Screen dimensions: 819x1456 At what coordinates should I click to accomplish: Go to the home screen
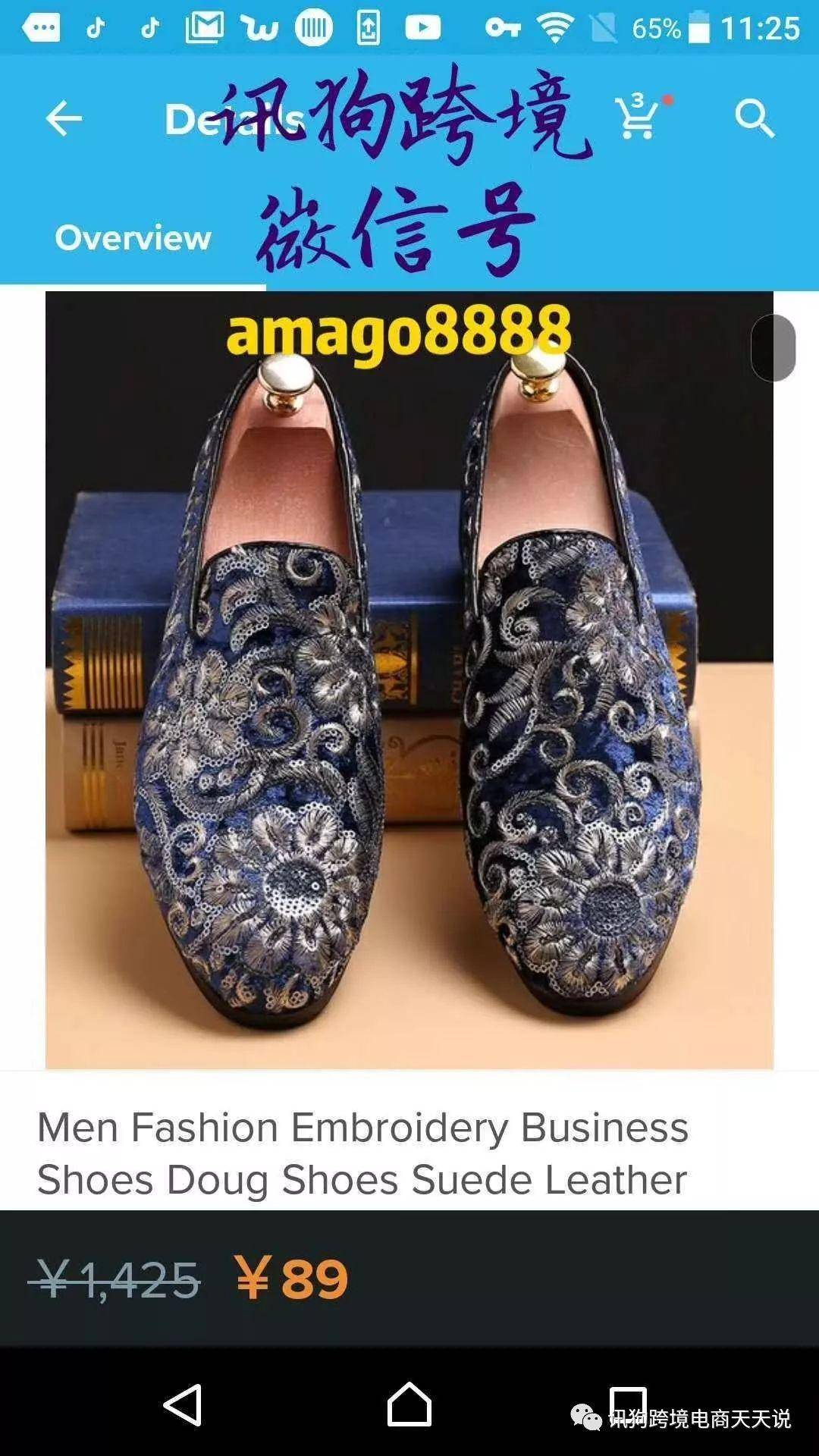pyautogui.click(x=409, y=1404)
